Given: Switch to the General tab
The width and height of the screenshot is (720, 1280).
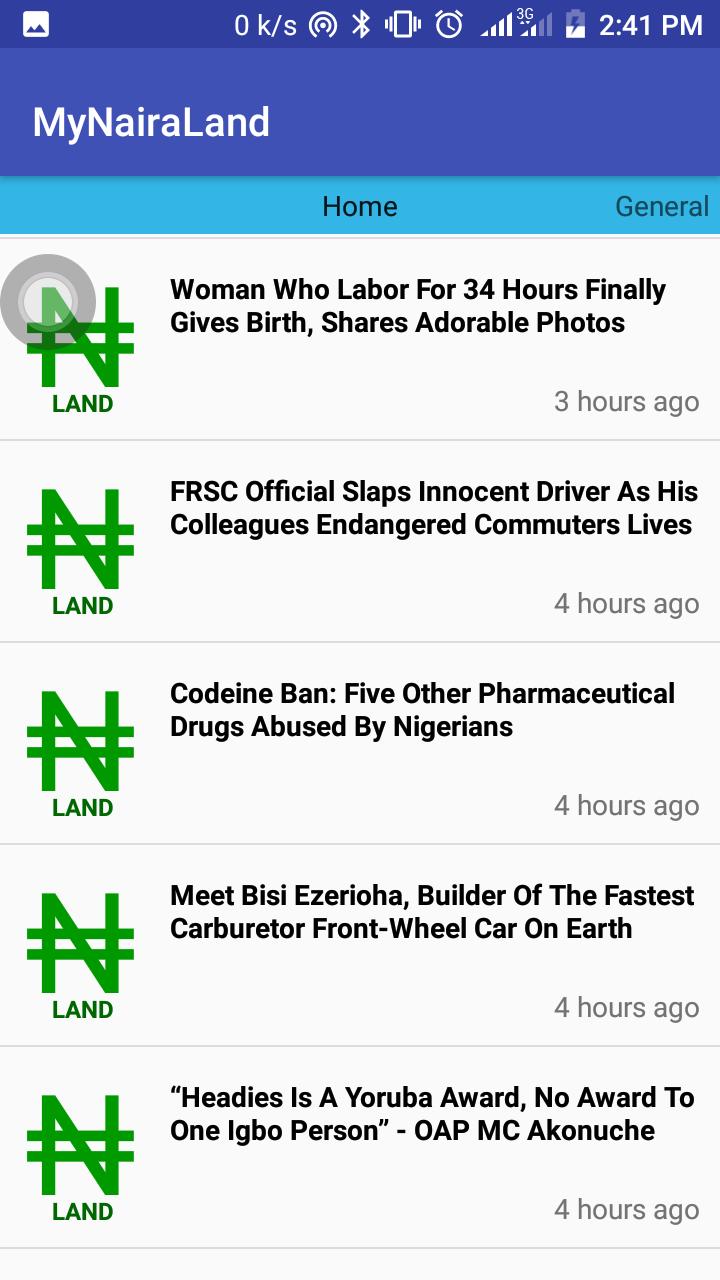Looking at the screenshot, I should click(x=662, y=207).
